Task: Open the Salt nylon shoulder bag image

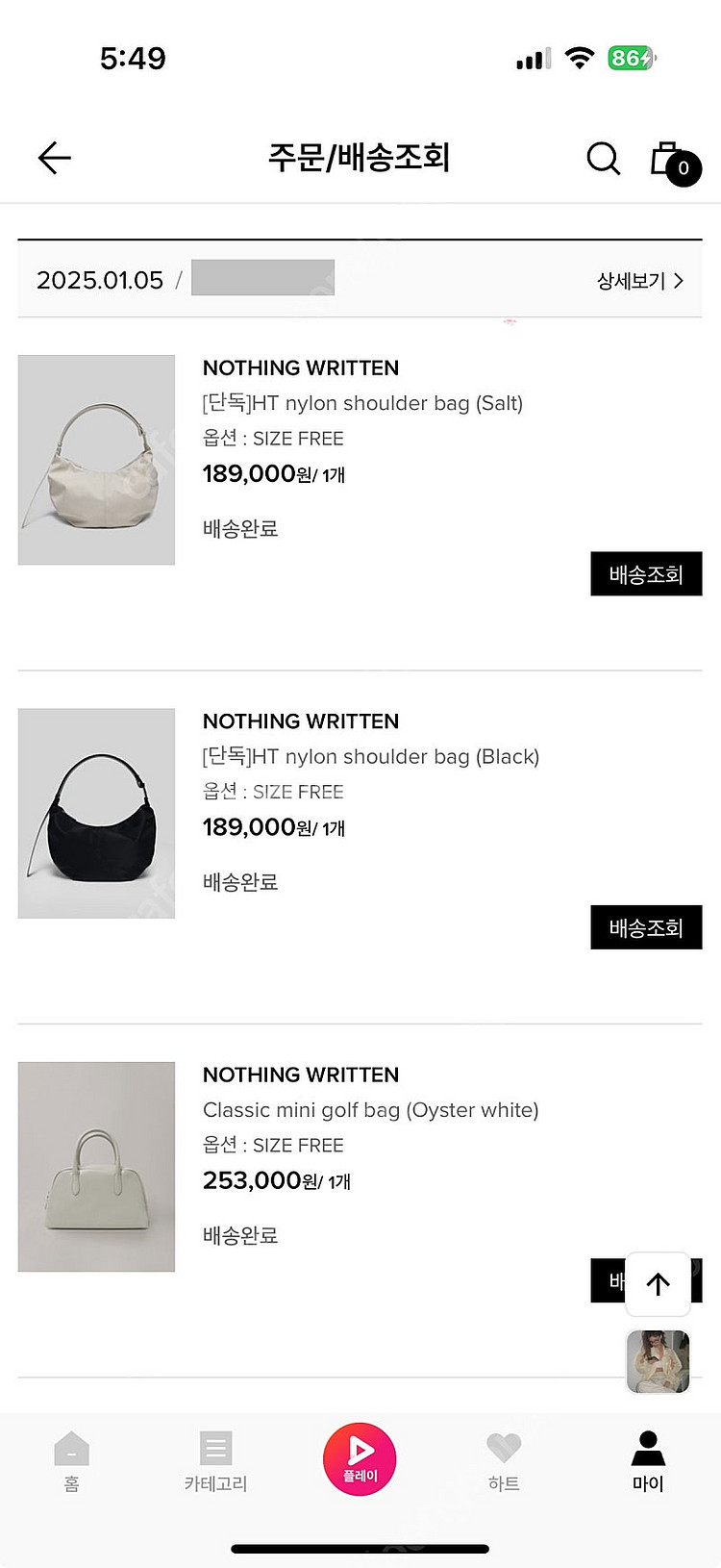Action: click(x=96, y=460)
